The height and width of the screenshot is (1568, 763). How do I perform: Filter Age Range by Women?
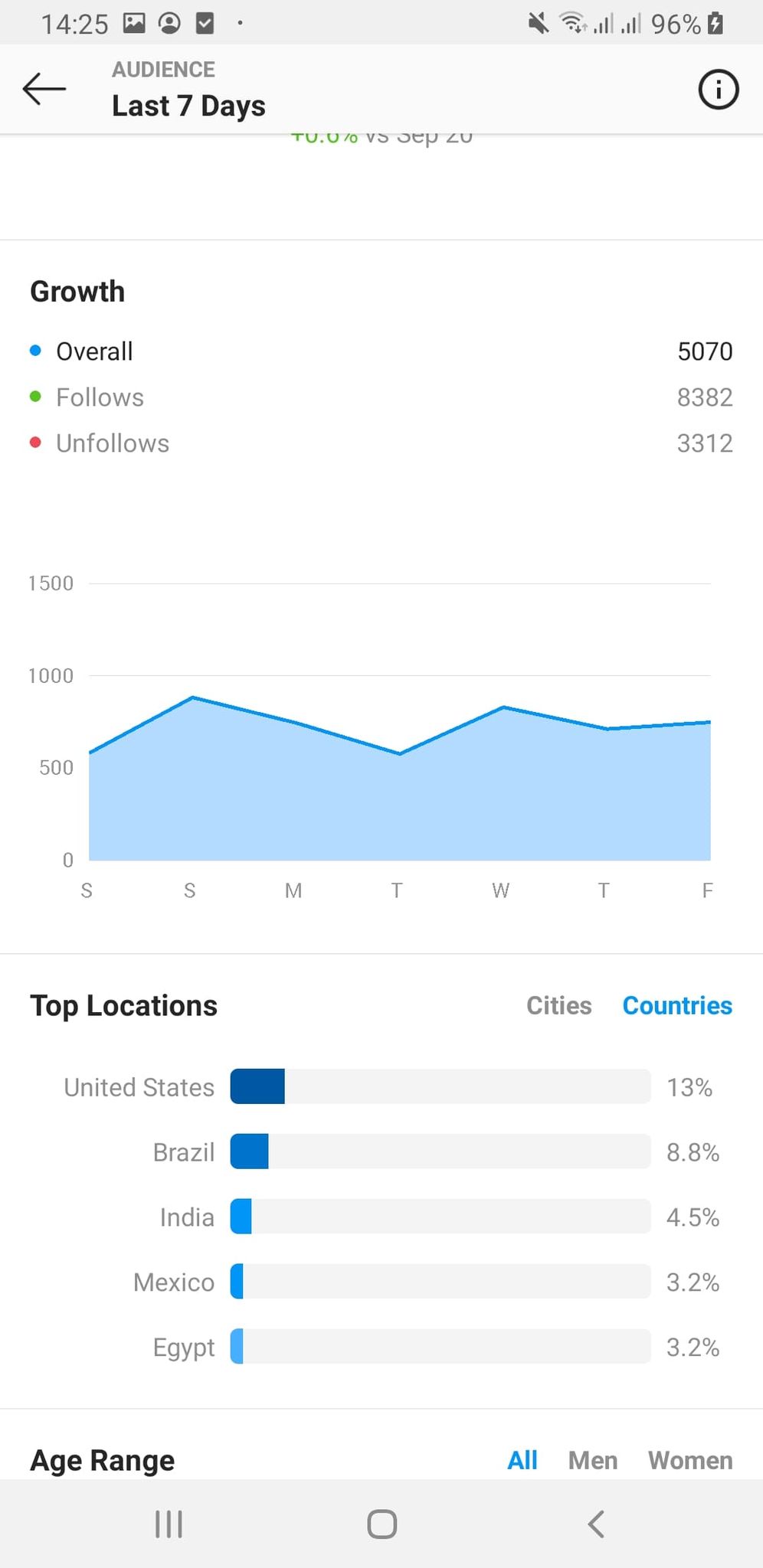[690, 1460]
